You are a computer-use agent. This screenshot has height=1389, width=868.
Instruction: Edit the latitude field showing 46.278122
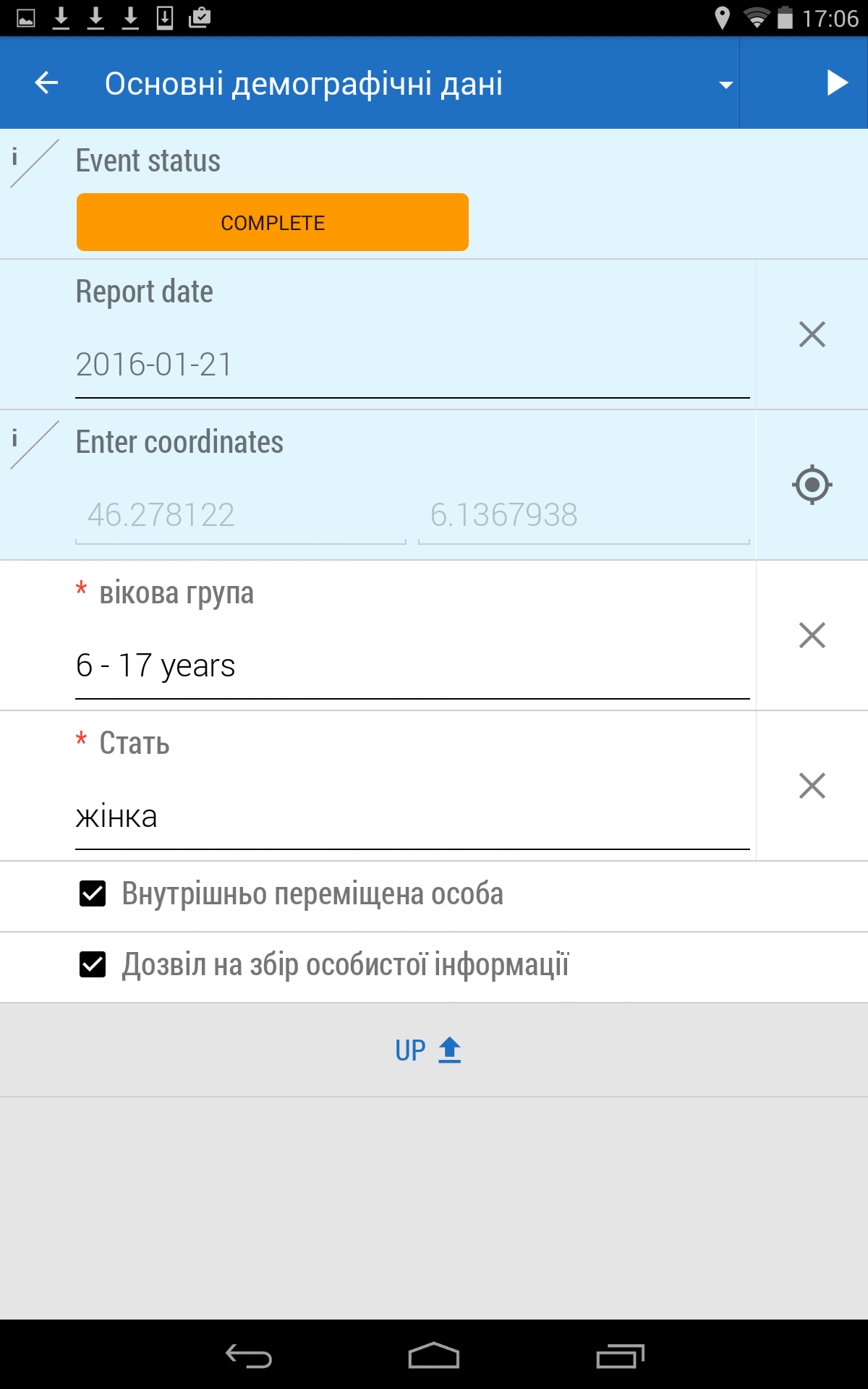point(240,515)
